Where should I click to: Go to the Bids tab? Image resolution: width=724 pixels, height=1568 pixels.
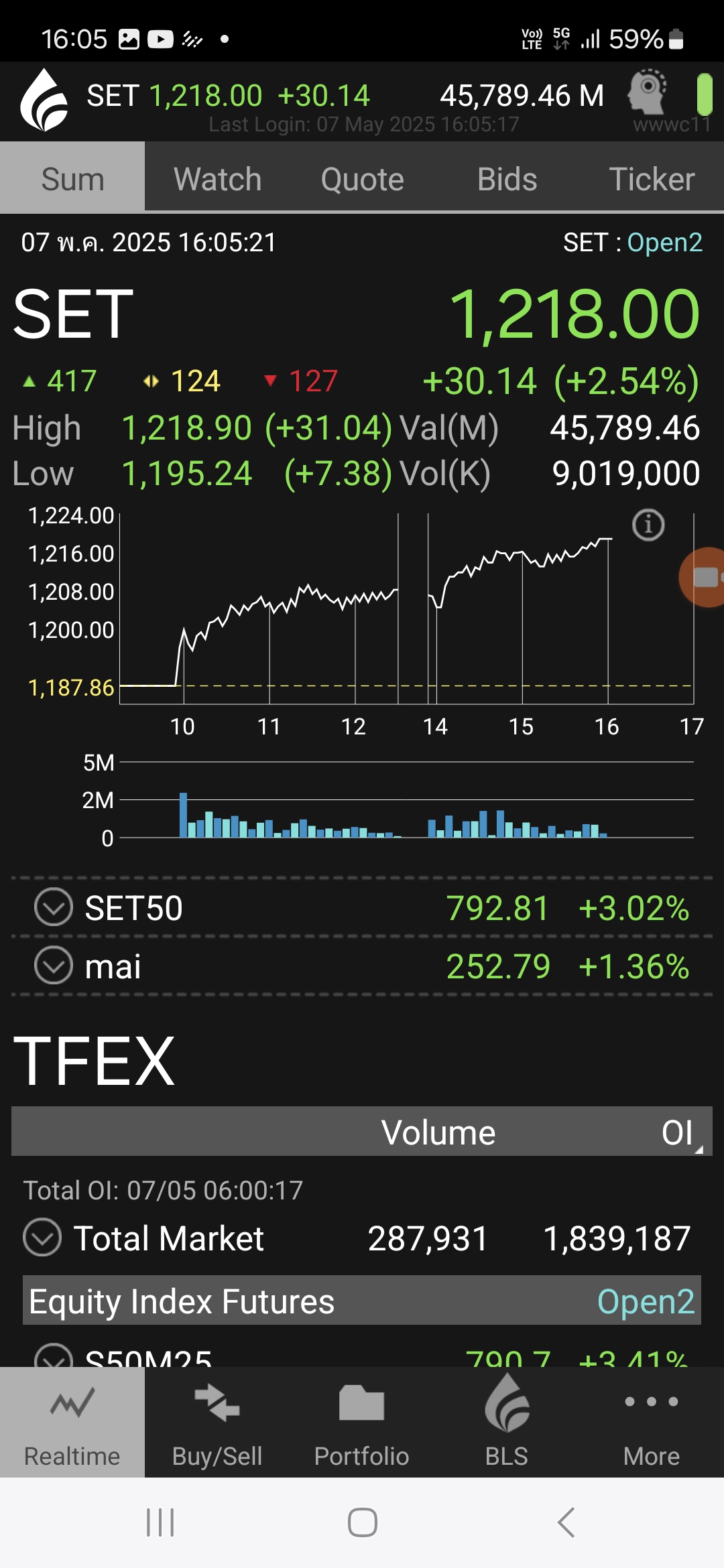pos(507,179)
